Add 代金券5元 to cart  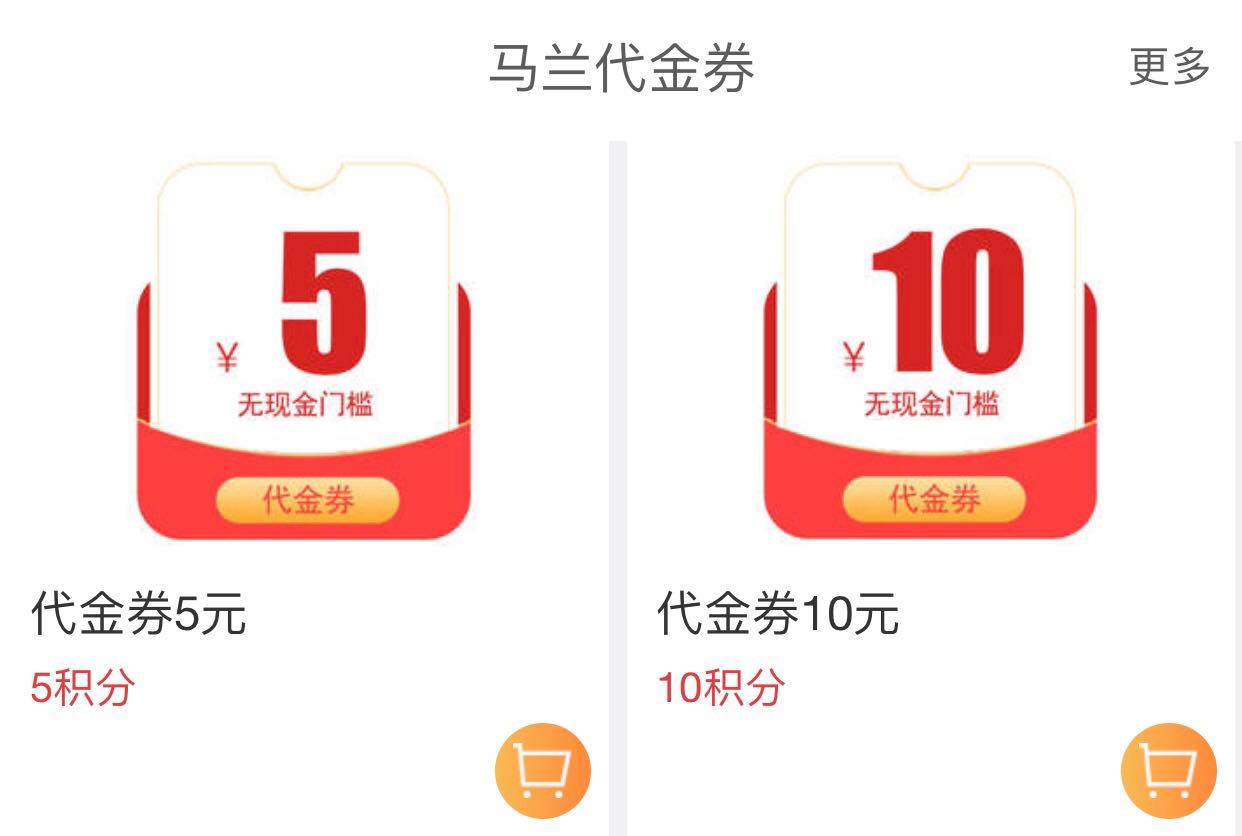pyautogui.click(x=543, y=771)
